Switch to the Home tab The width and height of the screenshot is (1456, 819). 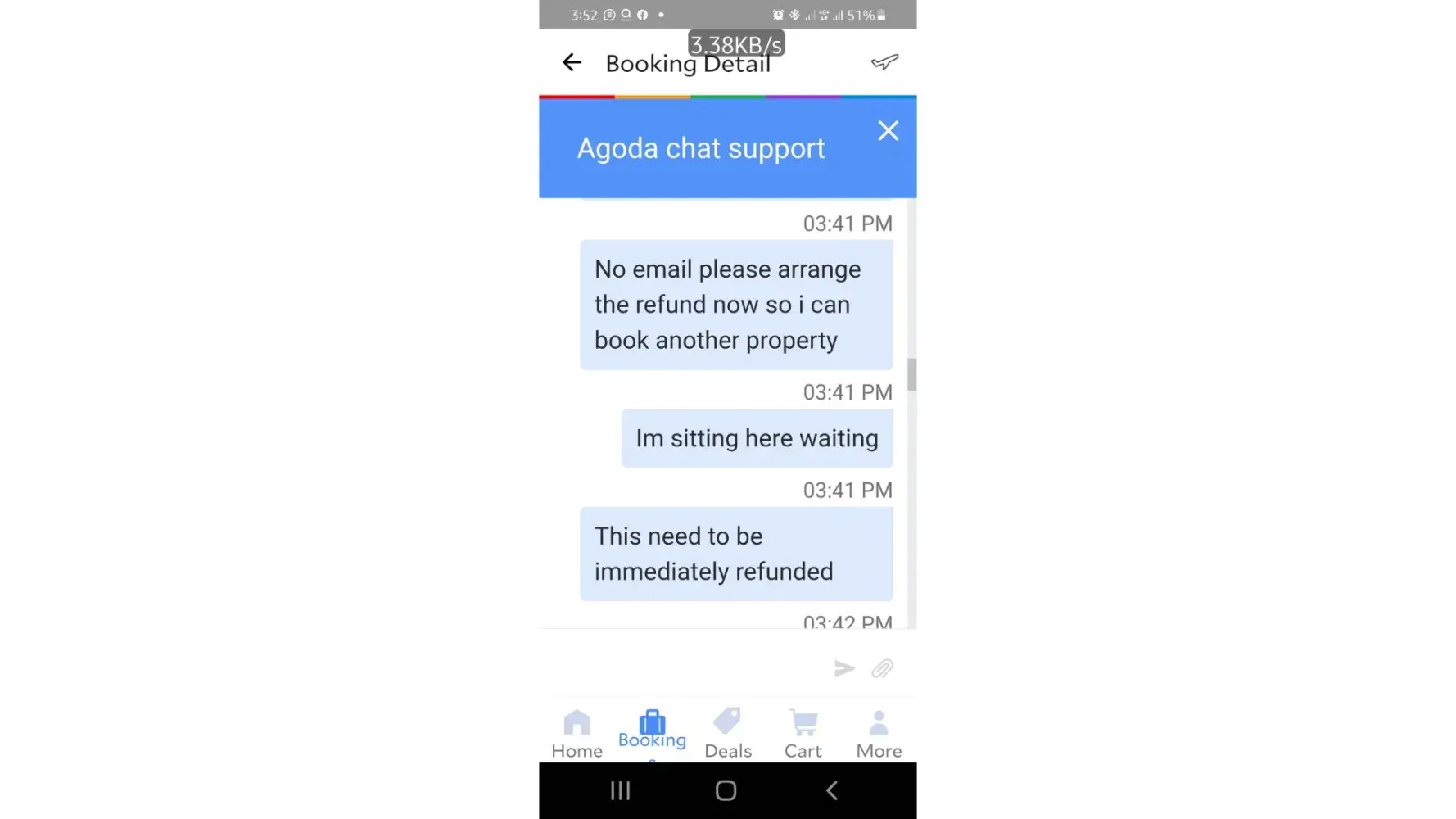click(577, 734)
